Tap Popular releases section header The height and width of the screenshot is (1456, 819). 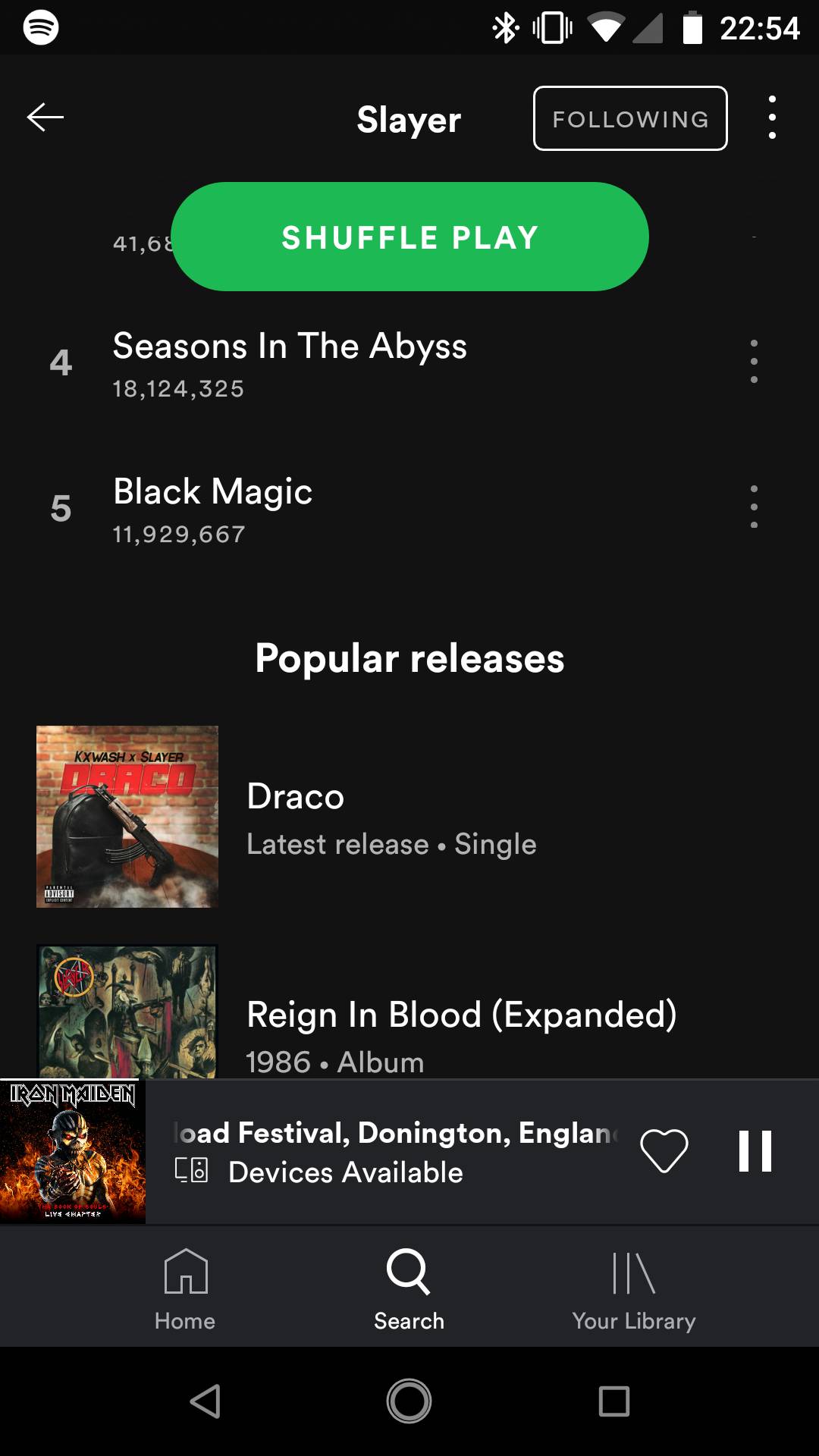pyautogui.click(x=409, y=658)
